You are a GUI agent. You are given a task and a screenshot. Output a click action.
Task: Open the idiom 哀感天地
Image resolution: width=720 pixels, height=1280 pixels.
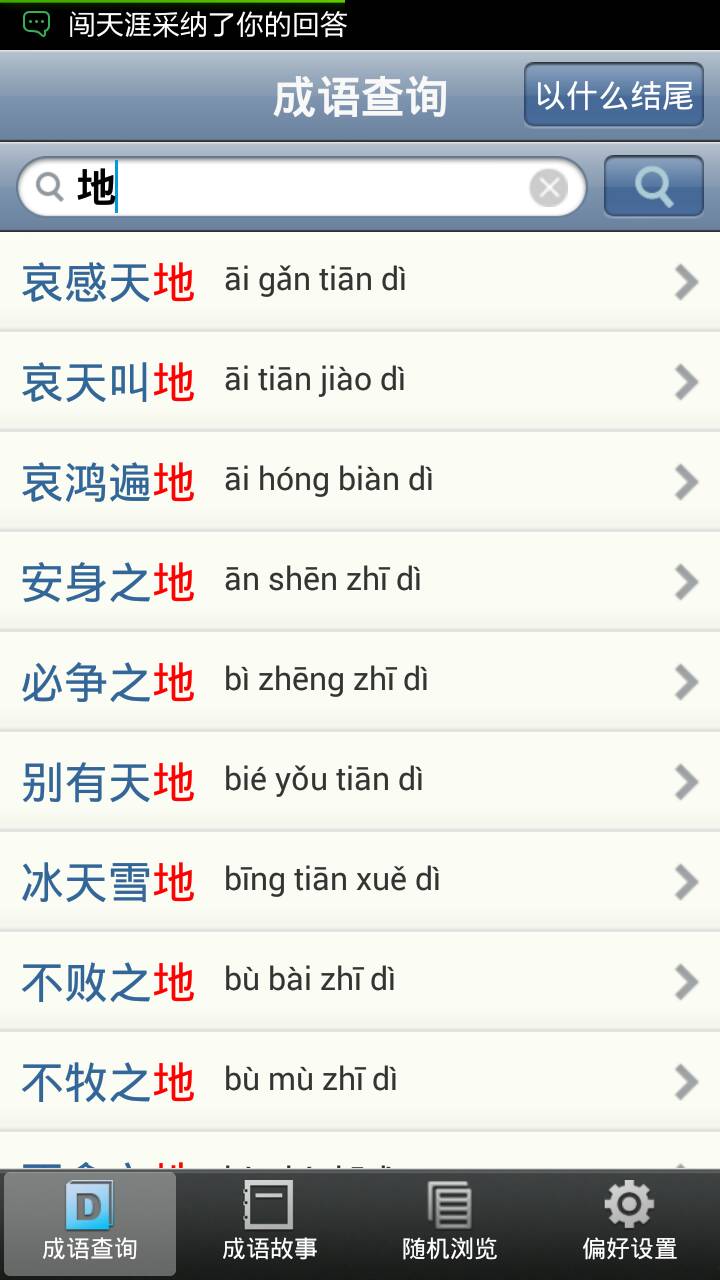(x=360, y=281)
